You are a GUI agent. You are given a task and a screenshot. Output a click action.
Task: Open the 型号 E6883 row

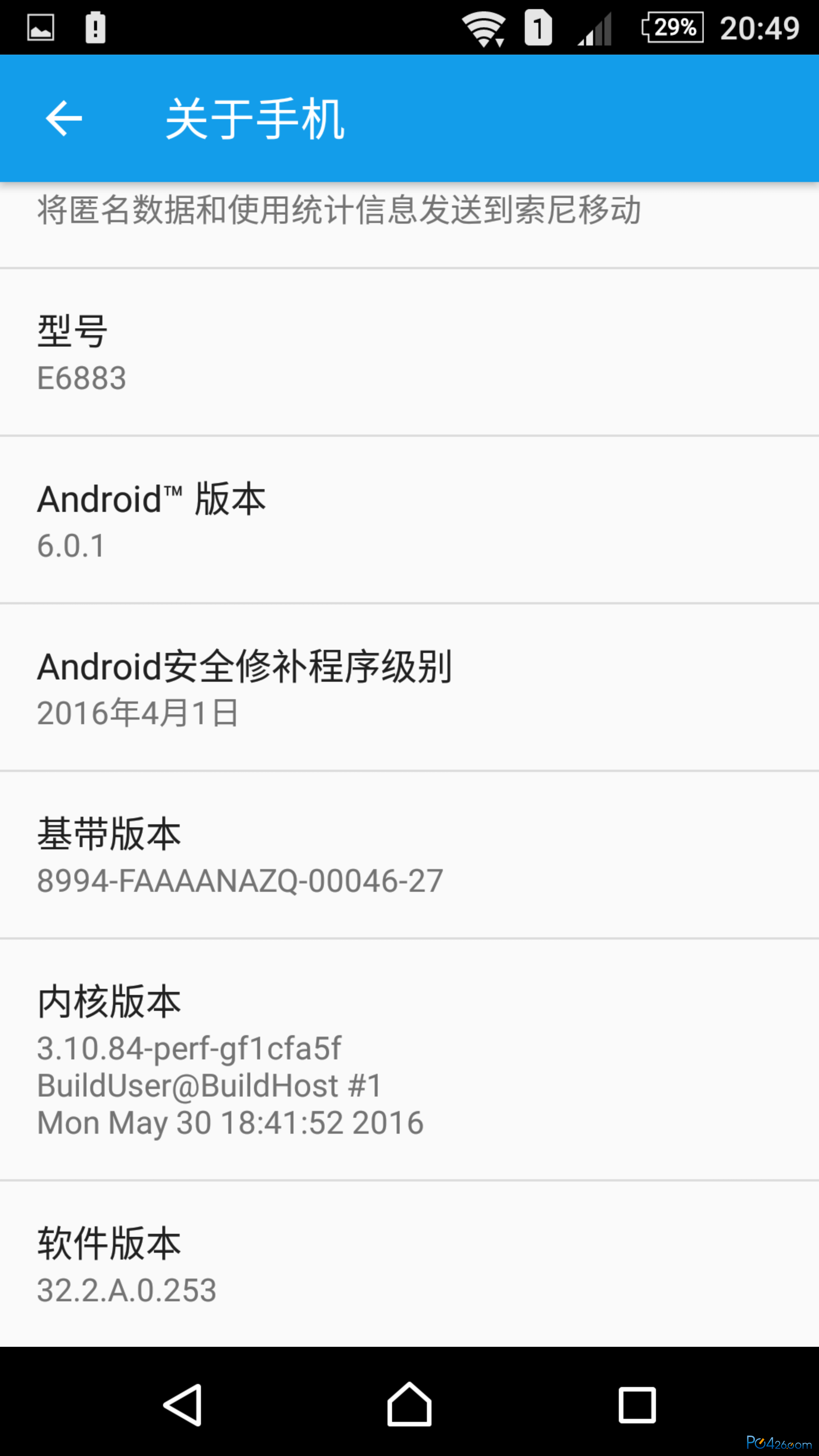click(409, 351)
